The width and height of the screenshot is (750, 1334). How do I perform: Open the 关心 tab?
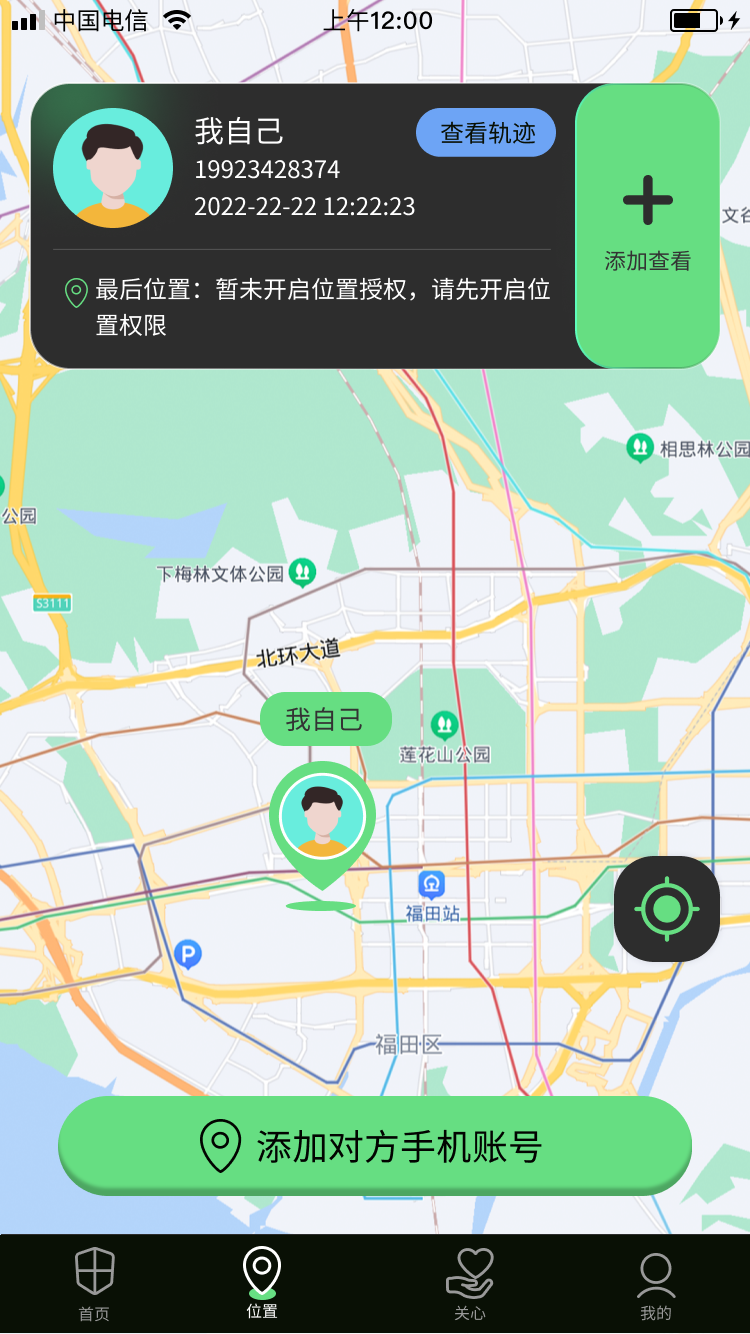tap(469, 1285)
